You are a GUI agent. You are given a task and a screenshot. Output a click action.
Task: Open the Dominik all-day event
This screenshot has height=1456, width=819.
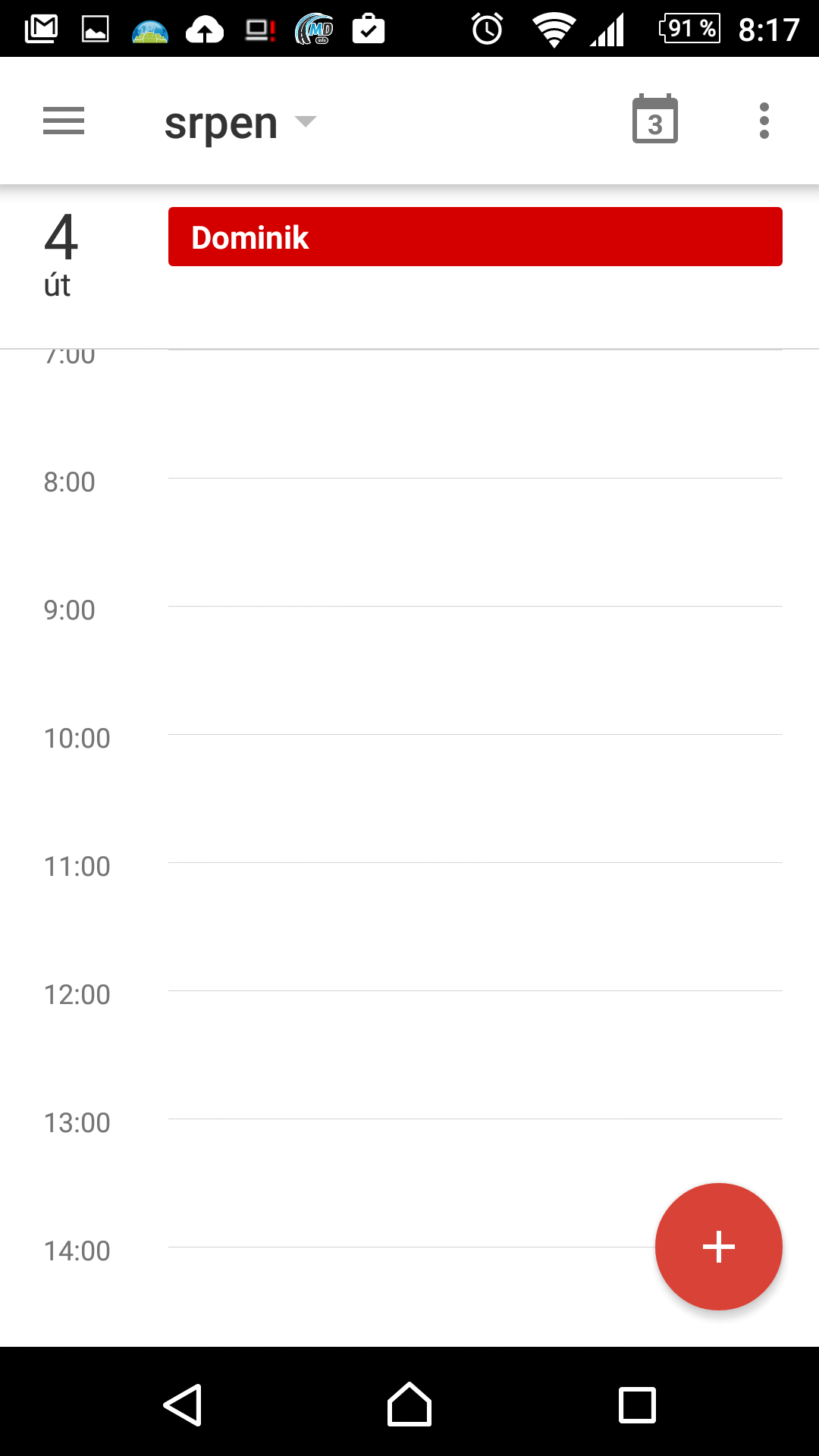[475, 237]
